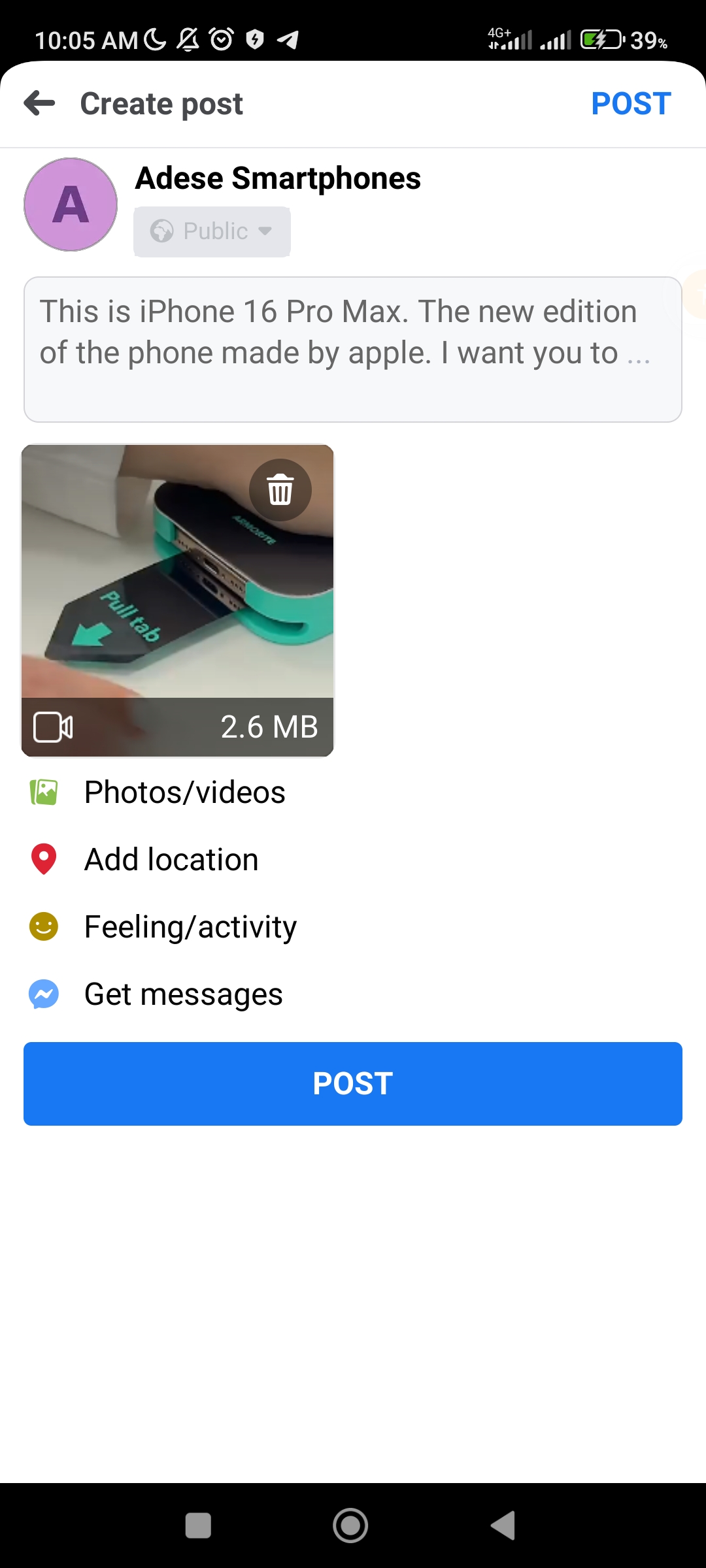This screenshot has width=706, height=1568.
Task: Edit the iPhone 16 Pro Max post text
Action: [x=352, y=349]
